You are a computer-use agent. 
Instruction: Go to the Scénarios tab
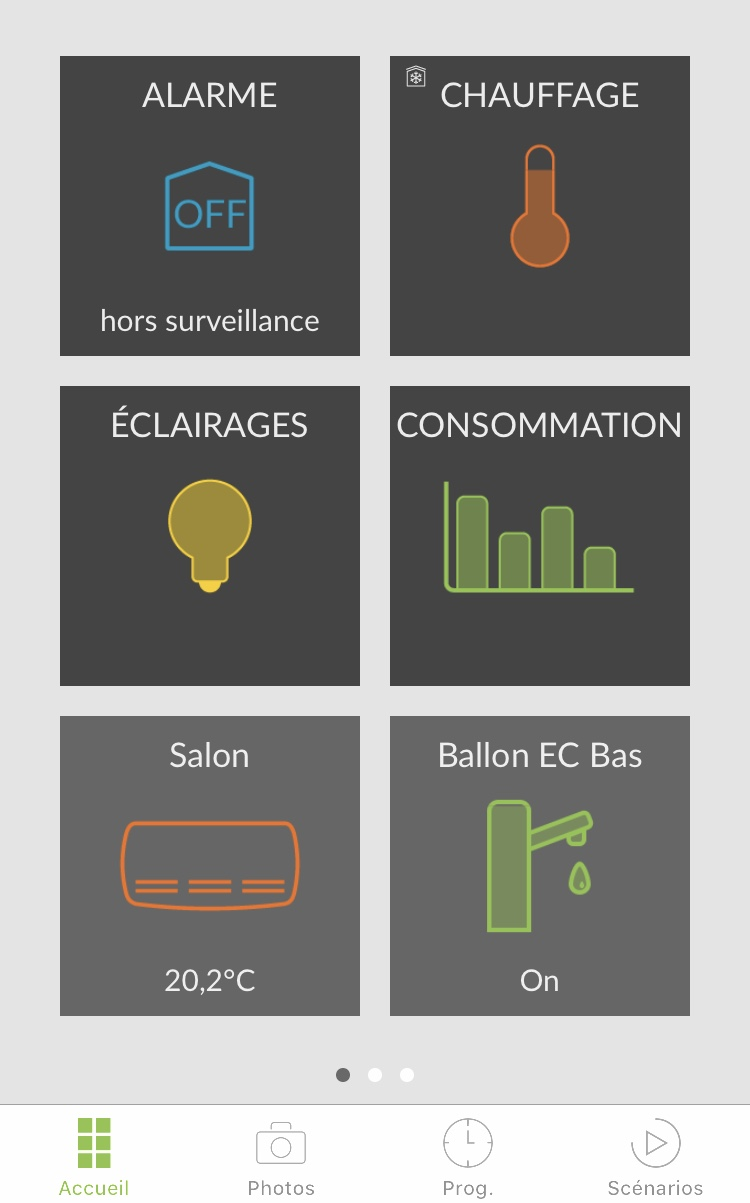click(655, 1157)
